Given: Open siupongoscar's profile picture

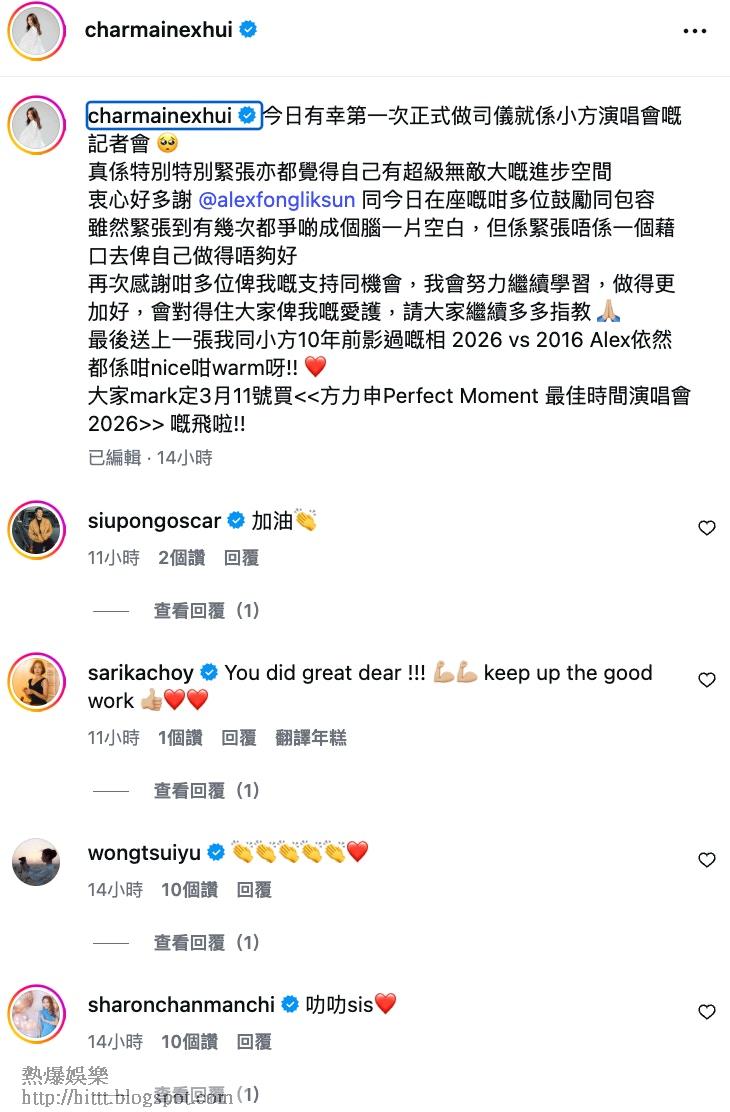Looking at the screenshot, I should click(36, 529).
